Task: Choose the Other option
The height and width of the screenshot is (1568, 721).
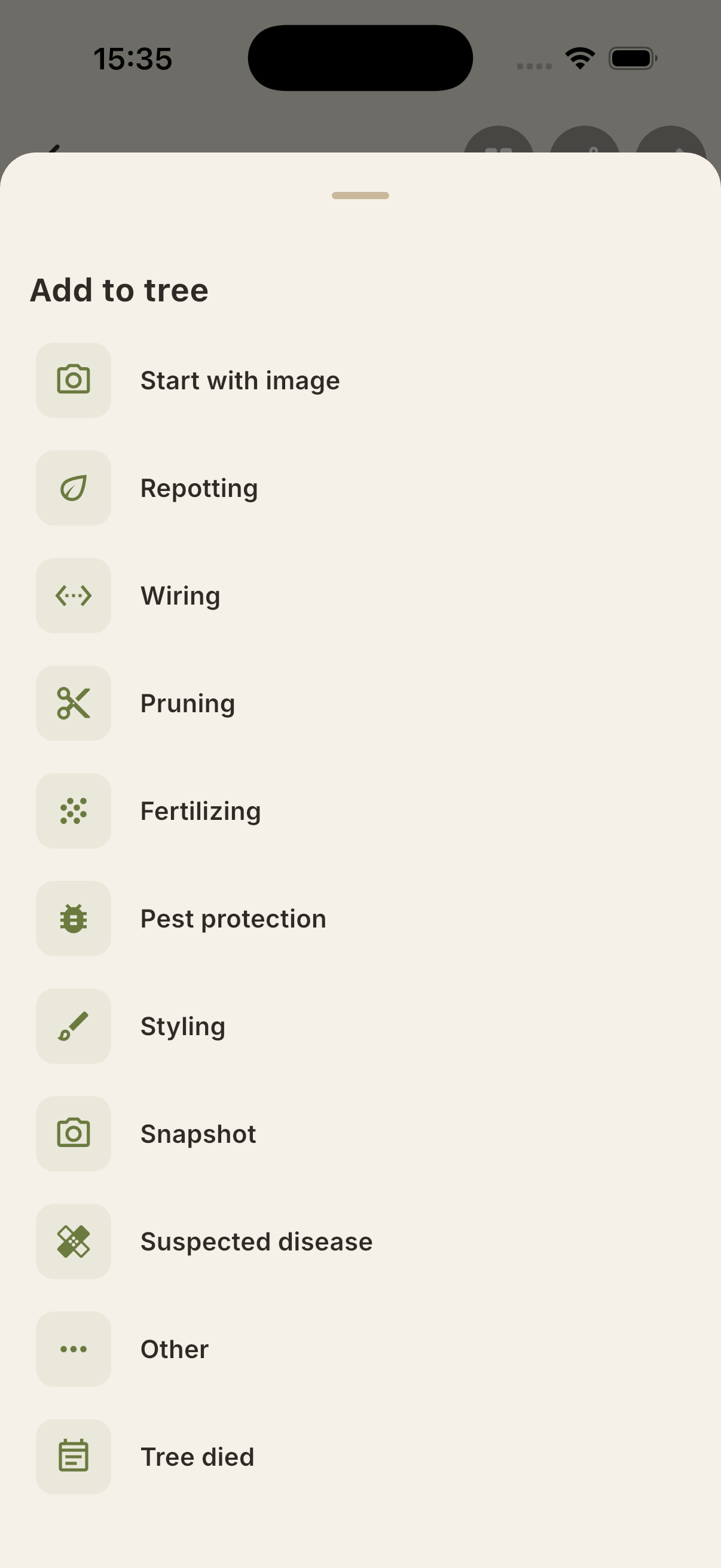Action: pyautogui.click(x=174, y=1350)
